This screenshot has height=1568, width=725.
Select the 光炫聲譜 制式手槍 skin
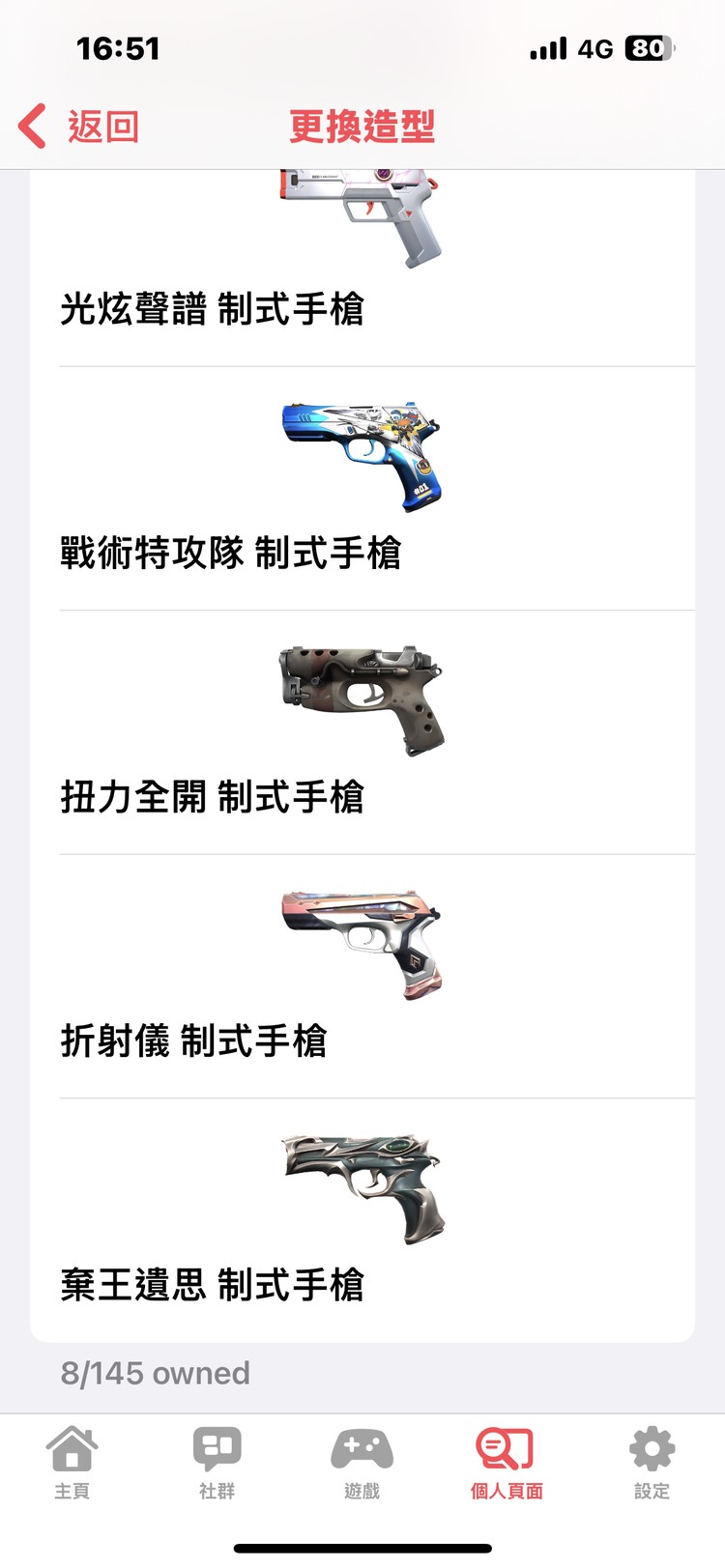[x=362, y=271]
